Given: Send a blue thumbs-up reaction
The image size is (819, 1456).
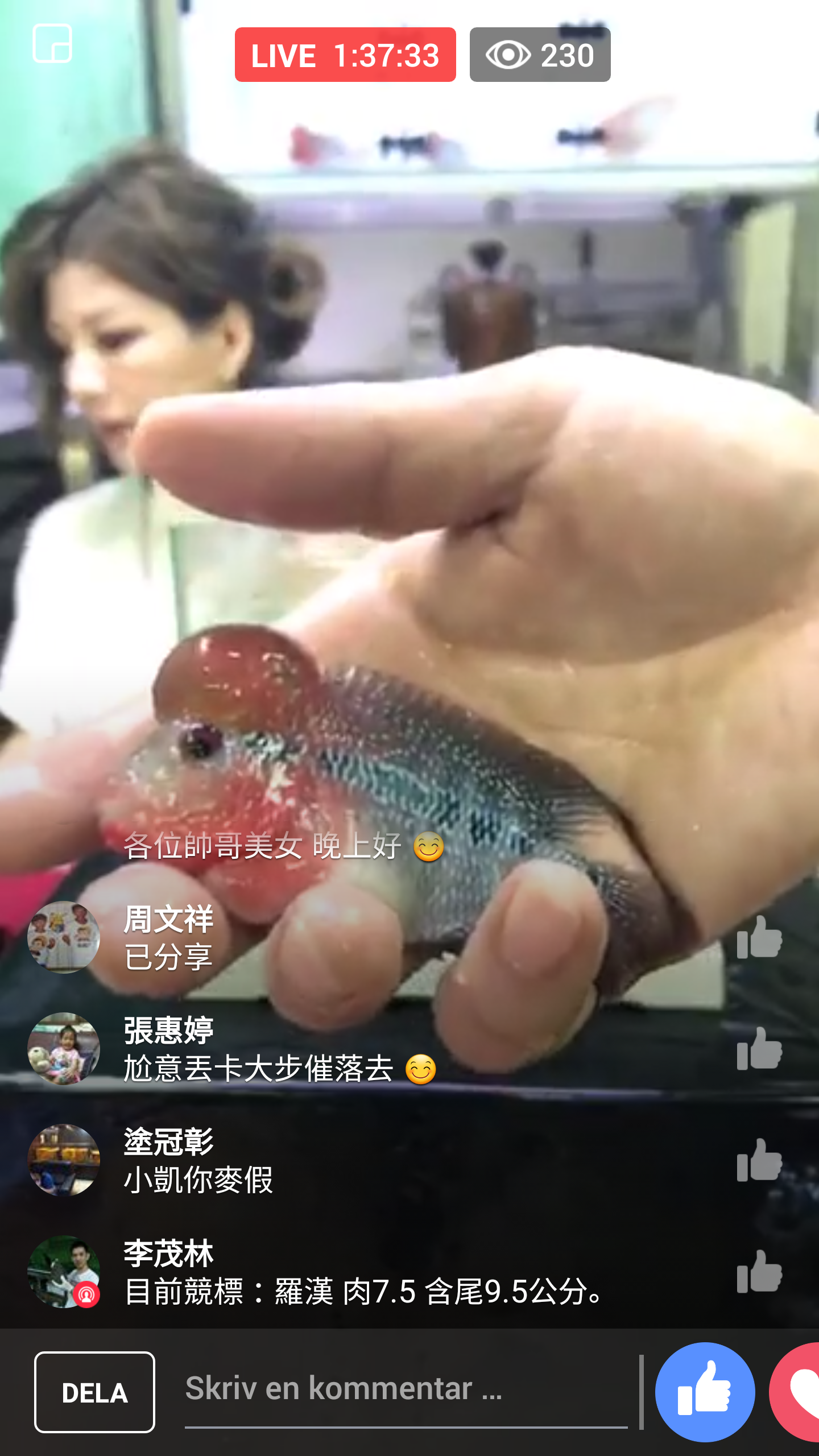Looking at the screenshot, I should [x=705, y=1392].
